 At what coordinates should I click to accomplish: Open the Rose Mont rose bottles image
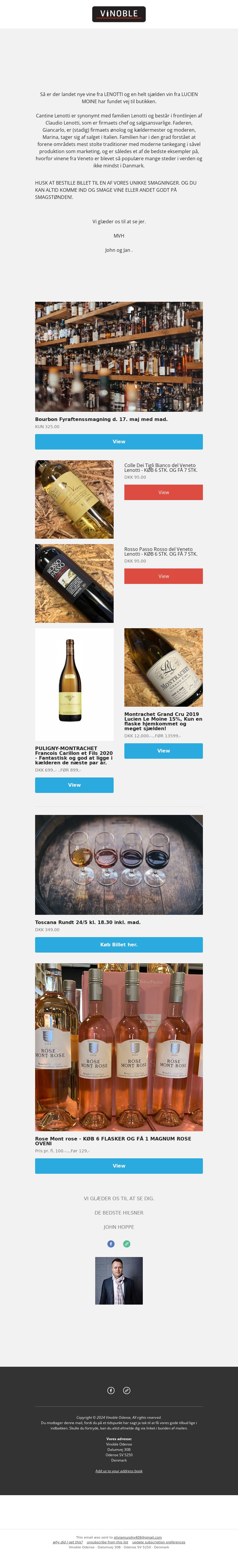119,1047
